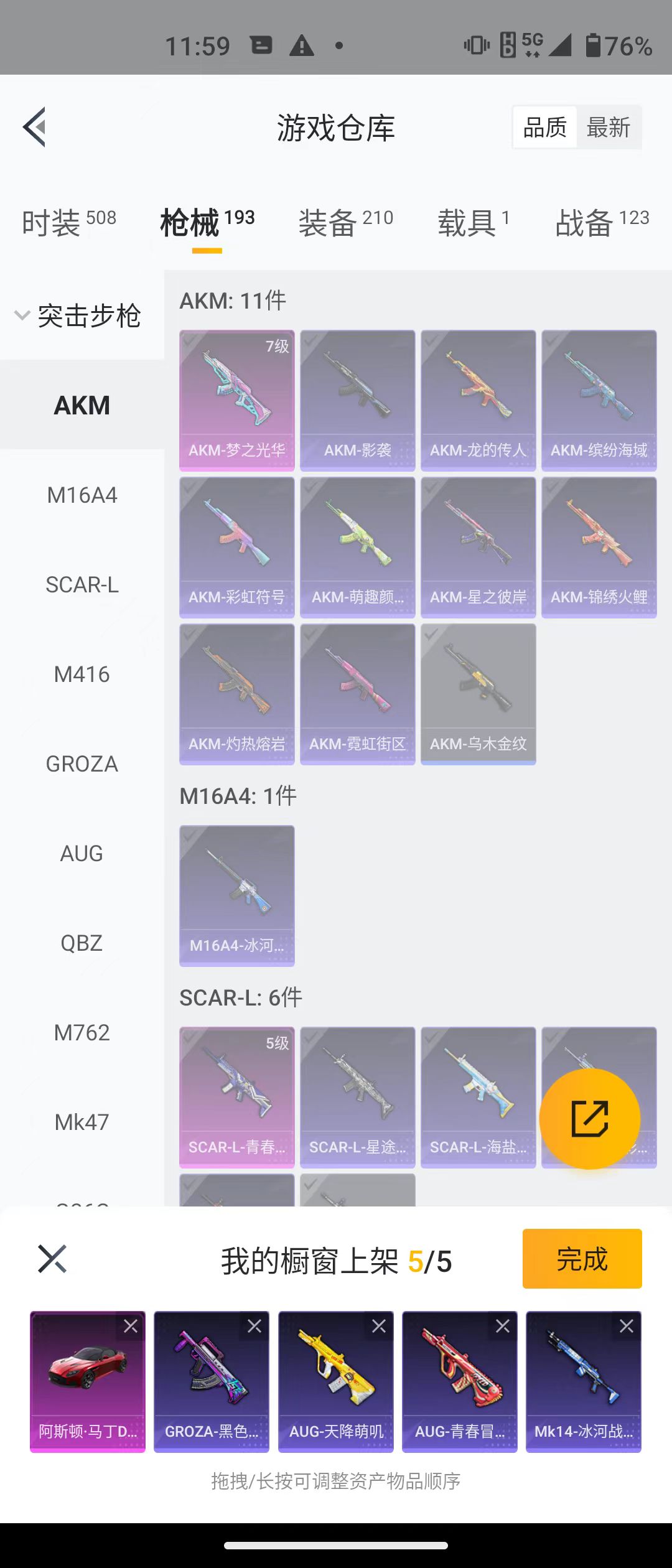Viewport: 672px width, 1568px height.
Task: Select M416 in the weapon list
Action: [x=82, y=674]
